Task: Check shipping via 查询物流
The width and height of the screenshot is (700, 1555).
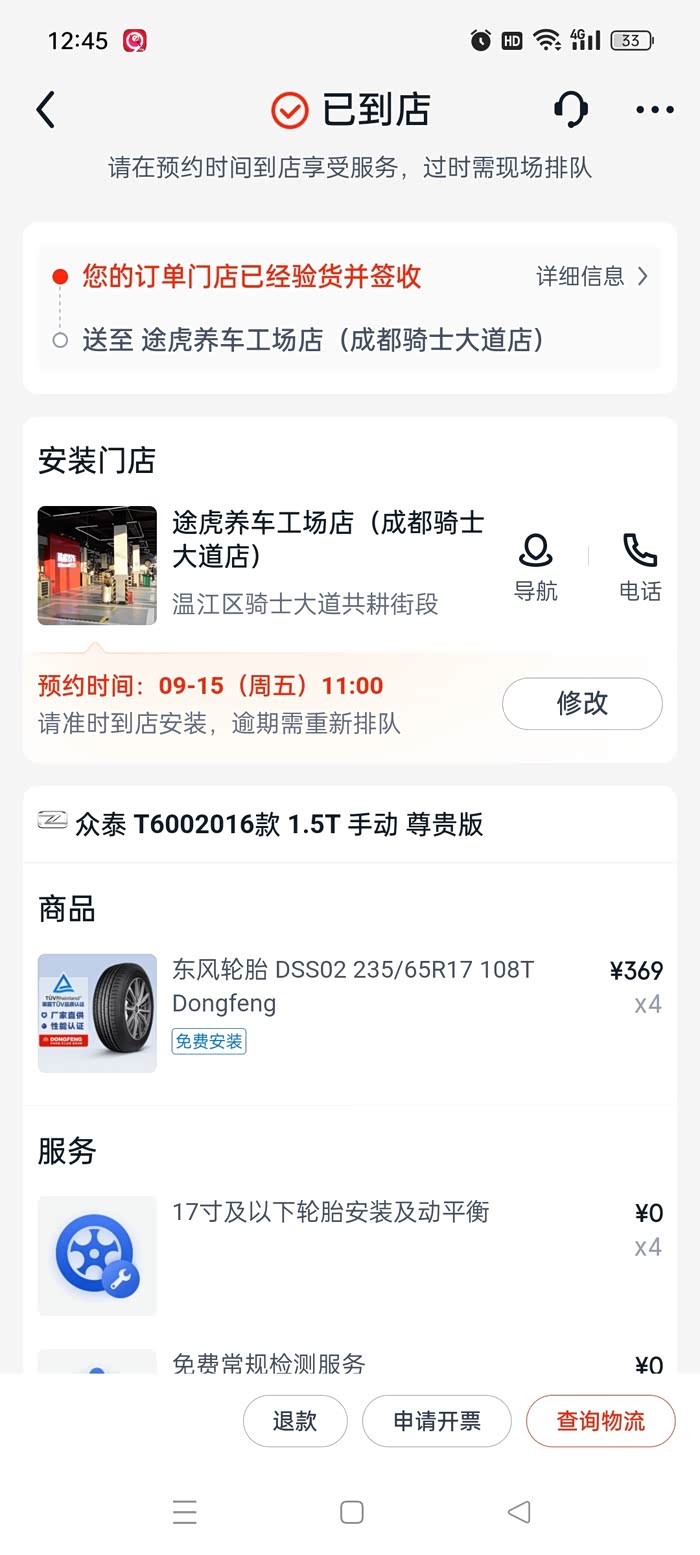Action: click(x=601, y=1420)
